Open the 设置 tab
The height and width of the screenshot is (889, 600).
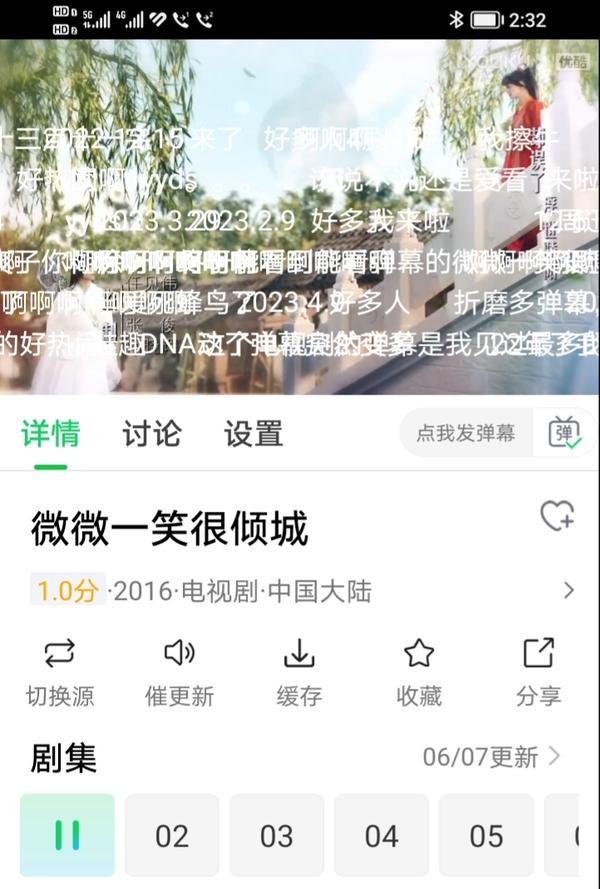pyautogui.click(x=253, y=433)
